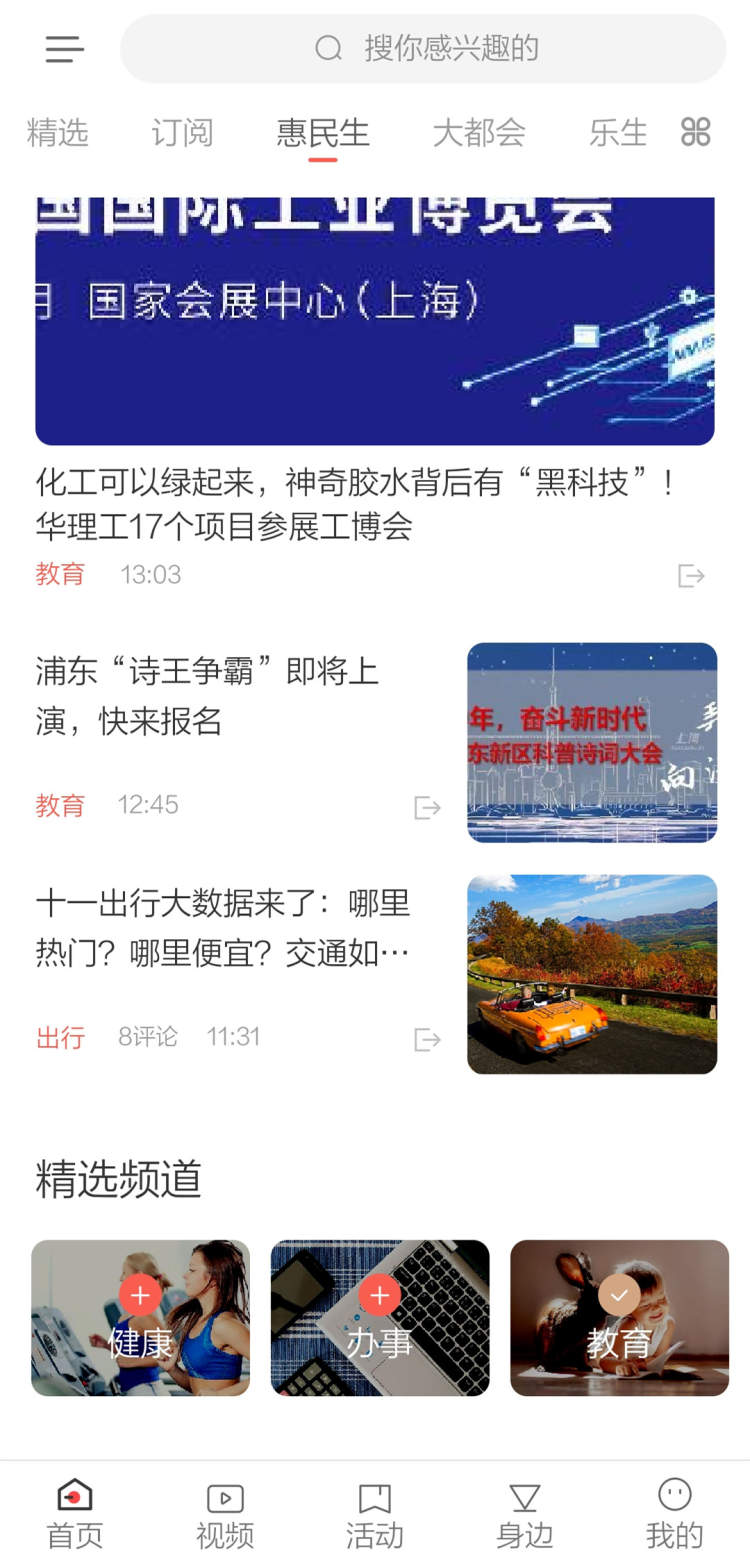
Task: Subscribe to the 办事 channel
Action: tap(380, 1296)
